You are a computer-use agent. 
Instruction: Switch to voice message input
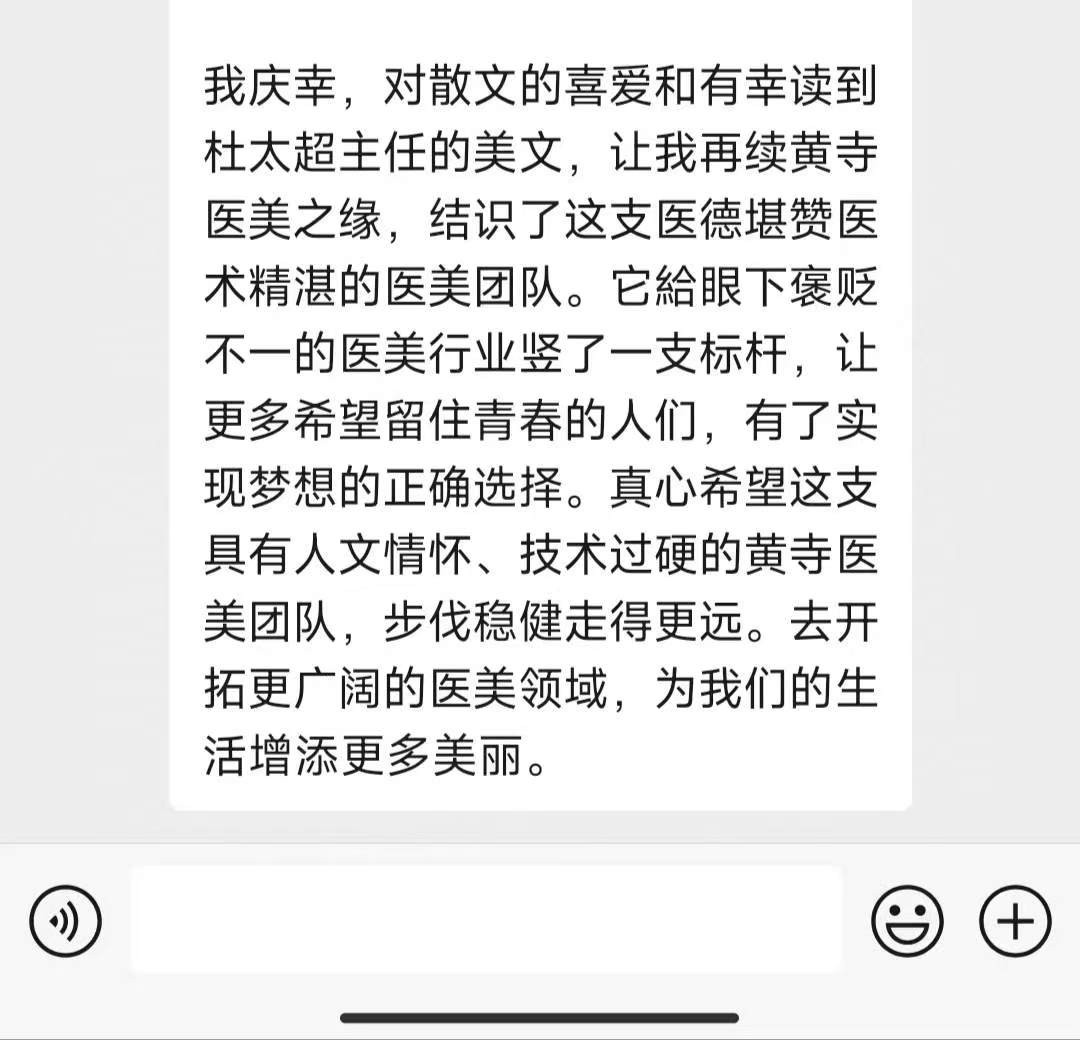(x=65, y=920)
